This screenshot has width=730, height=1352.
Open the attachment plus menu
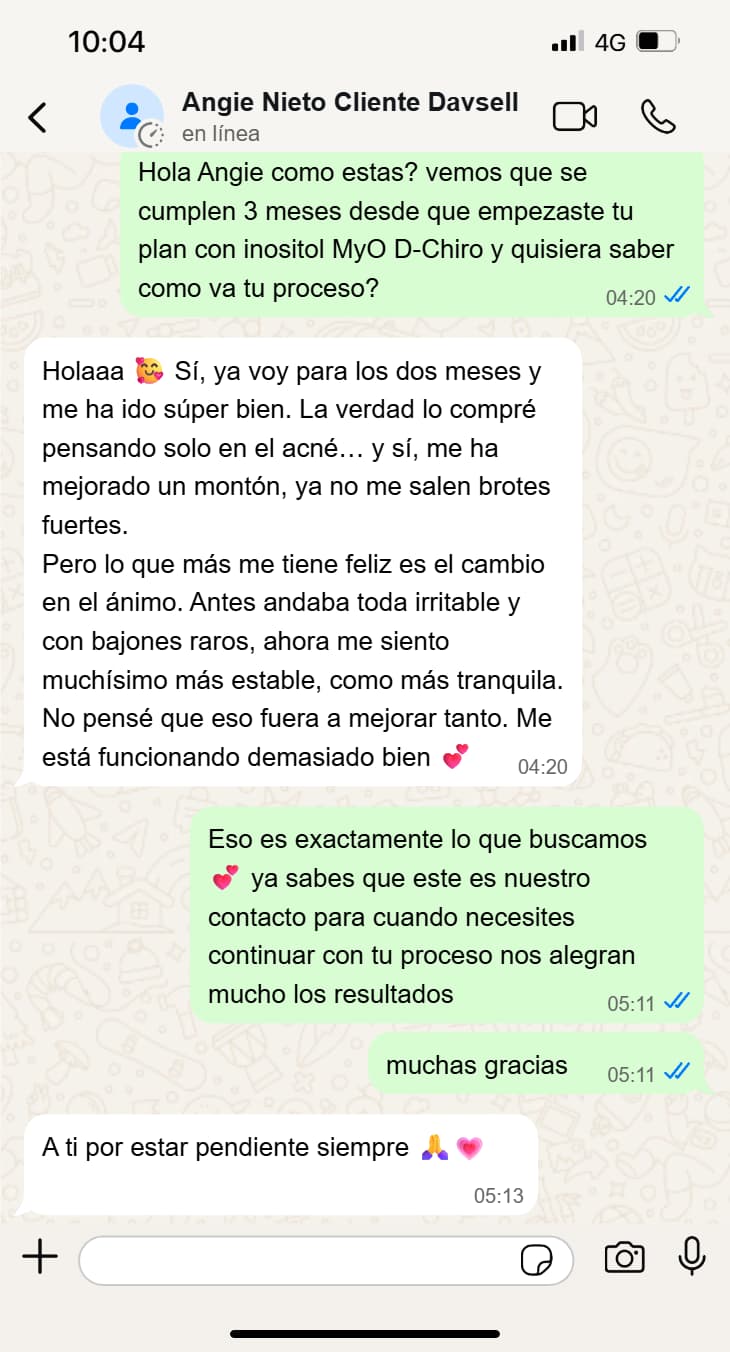tap(40, 1257)
